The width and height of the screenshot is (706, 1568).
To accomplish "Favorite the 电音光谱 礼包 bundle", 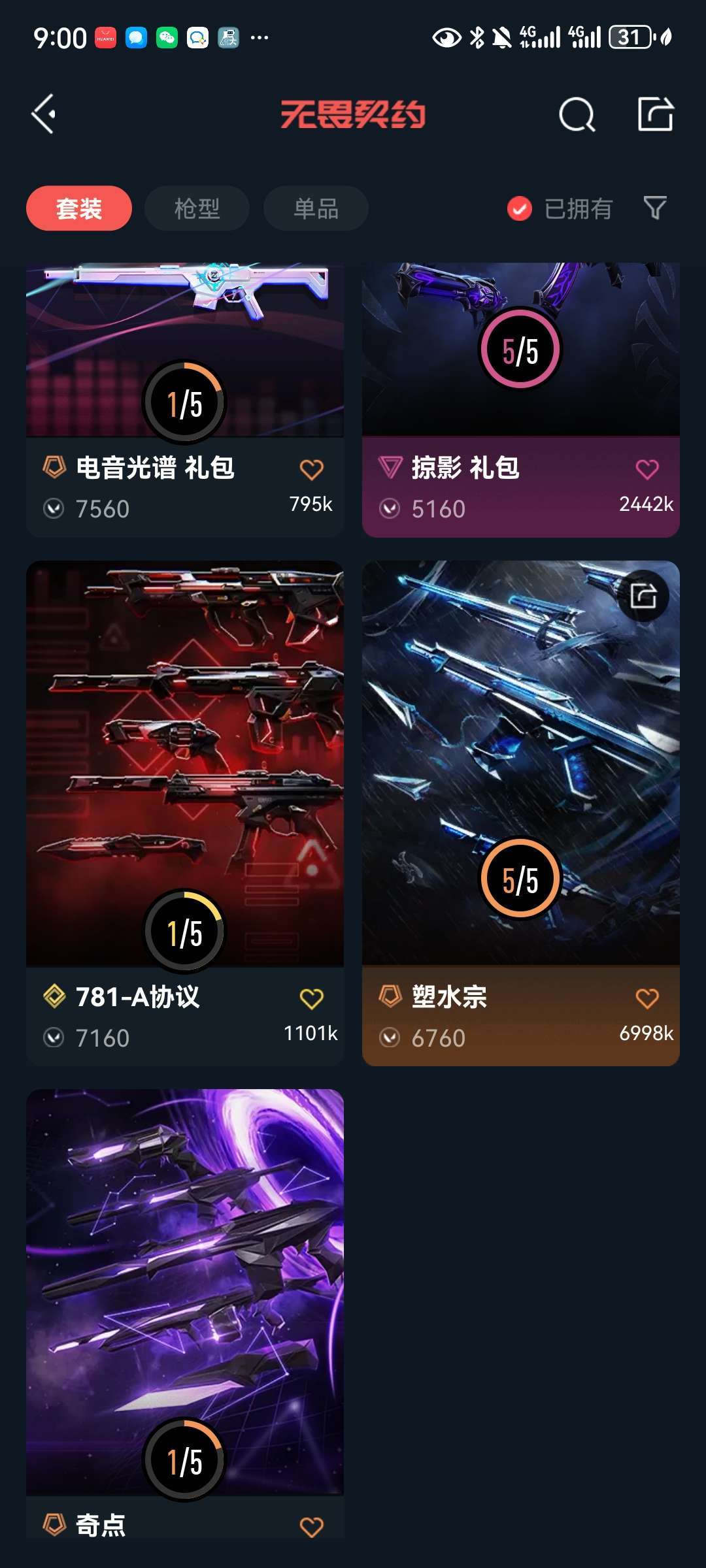I will tap(311, 469).
